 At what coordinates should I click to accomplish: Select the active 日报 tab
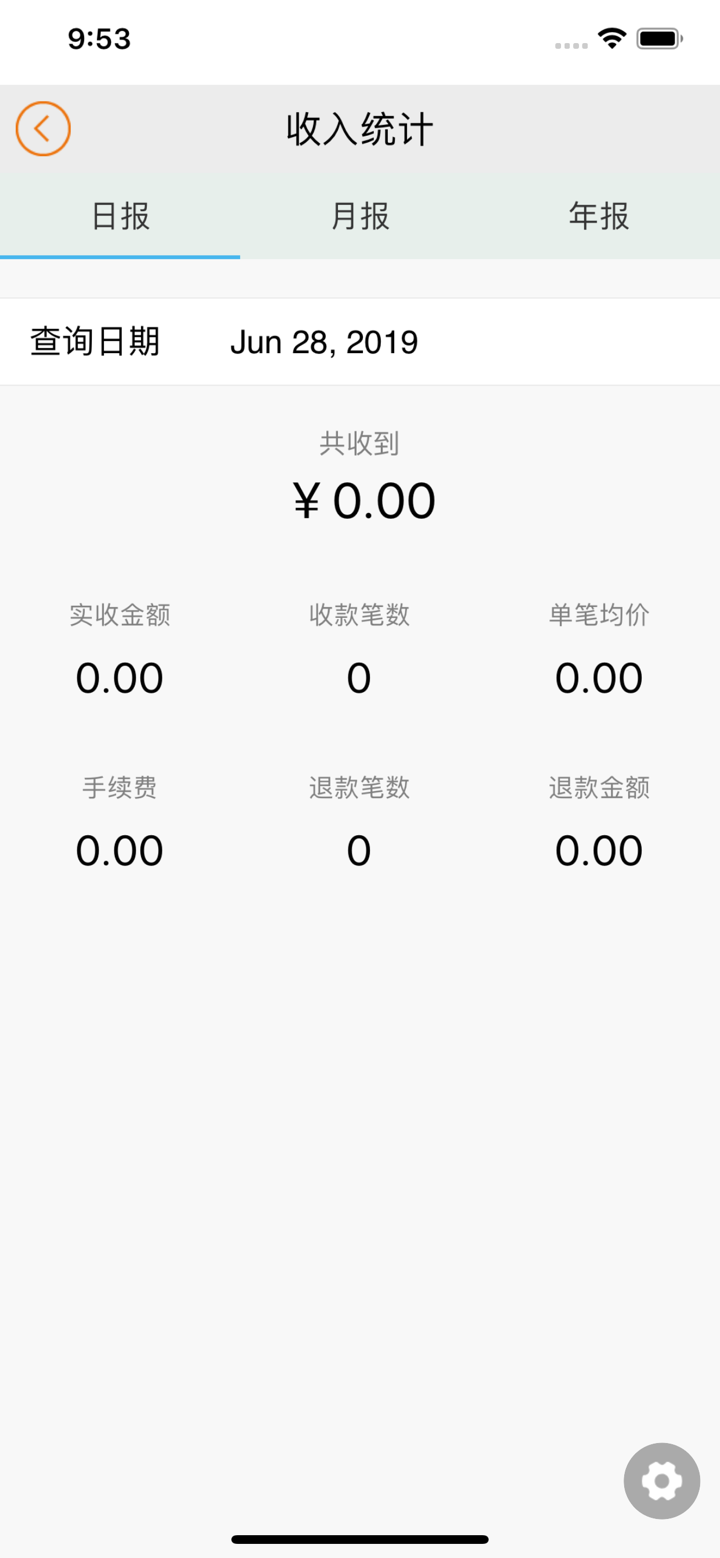[x=120, y=217]
